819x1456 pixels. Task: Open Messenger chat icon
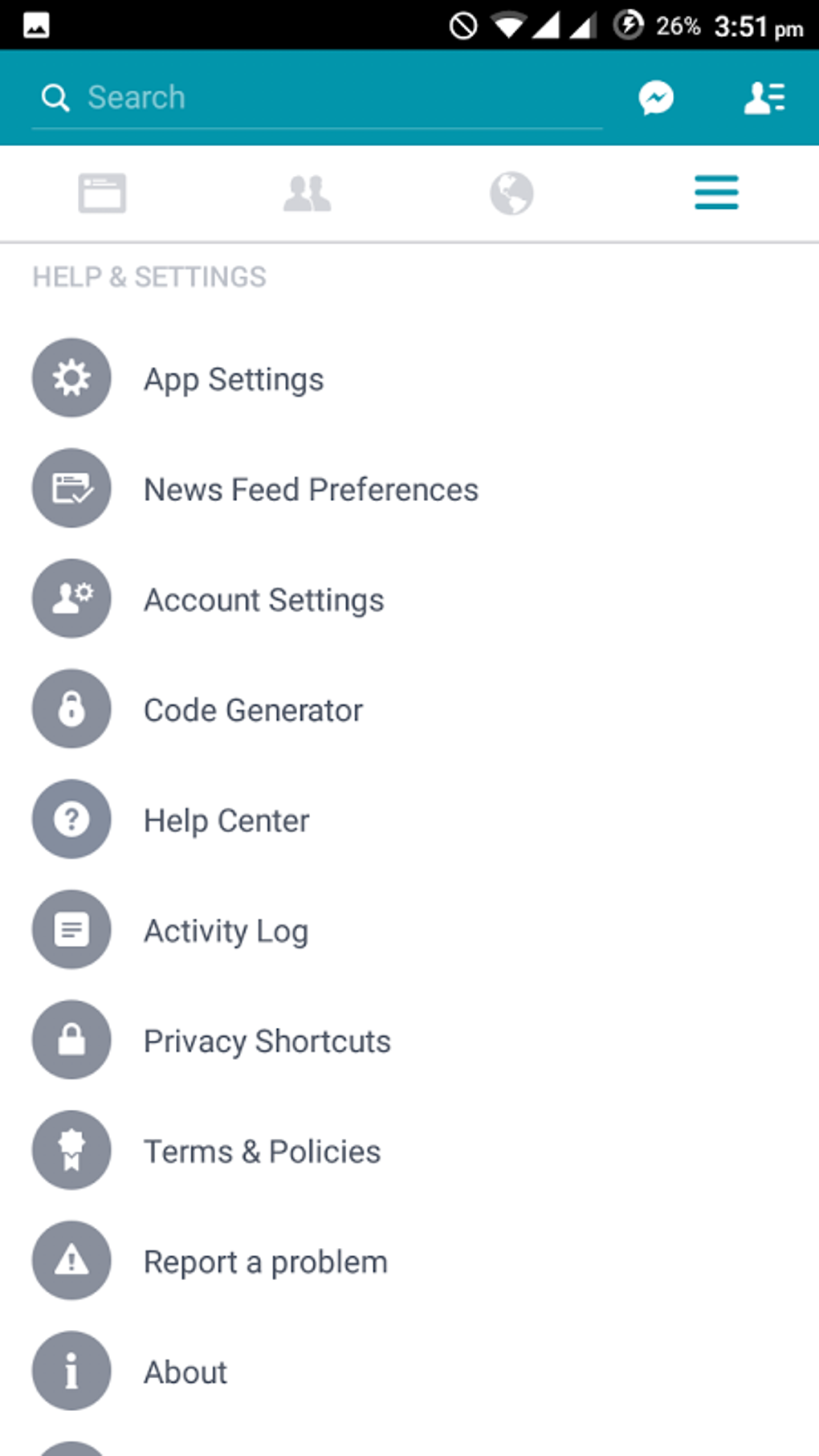coord(656,98)
